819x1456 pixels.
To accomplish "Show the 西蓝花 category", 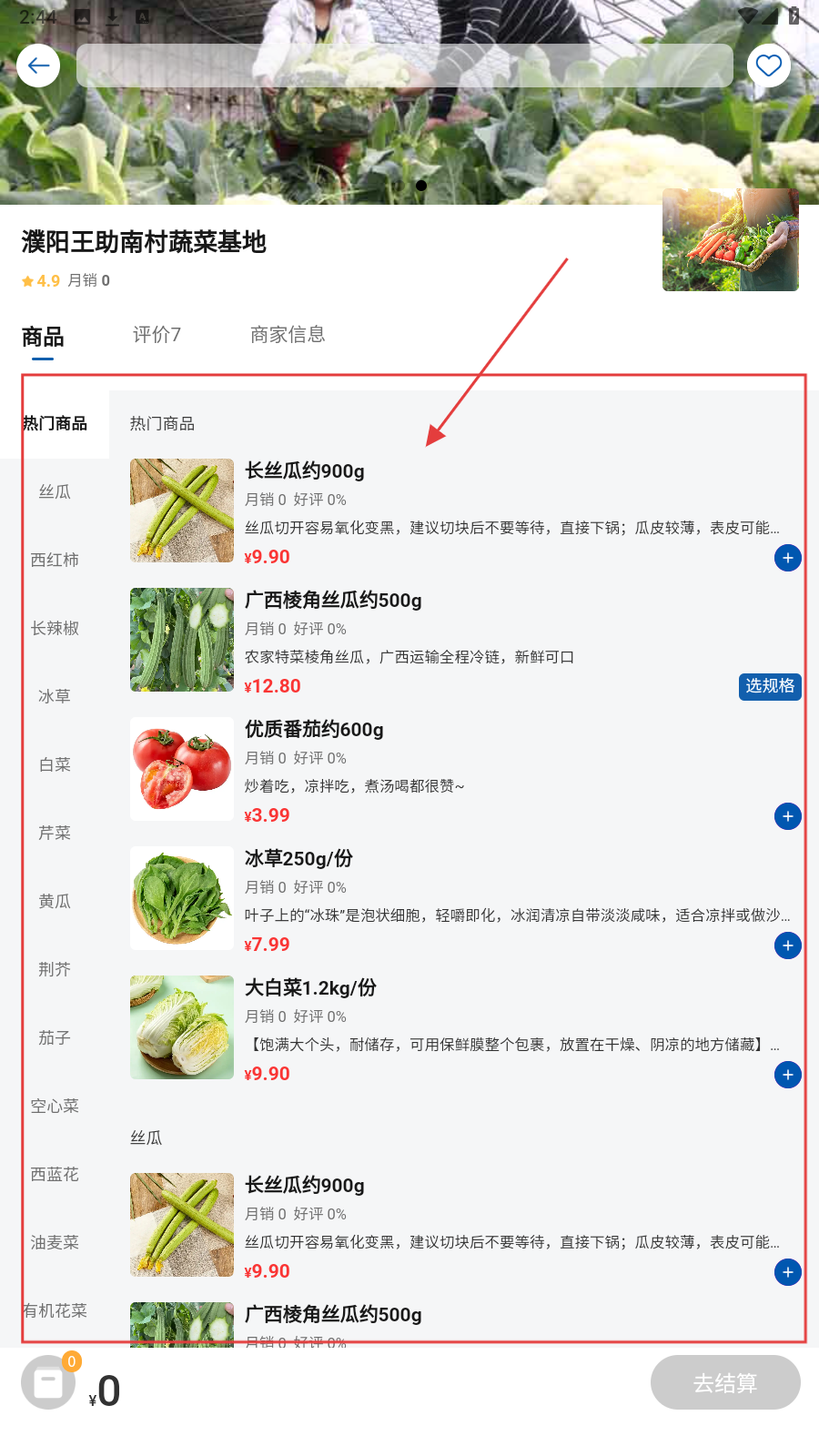I will tap(55, 1174).
